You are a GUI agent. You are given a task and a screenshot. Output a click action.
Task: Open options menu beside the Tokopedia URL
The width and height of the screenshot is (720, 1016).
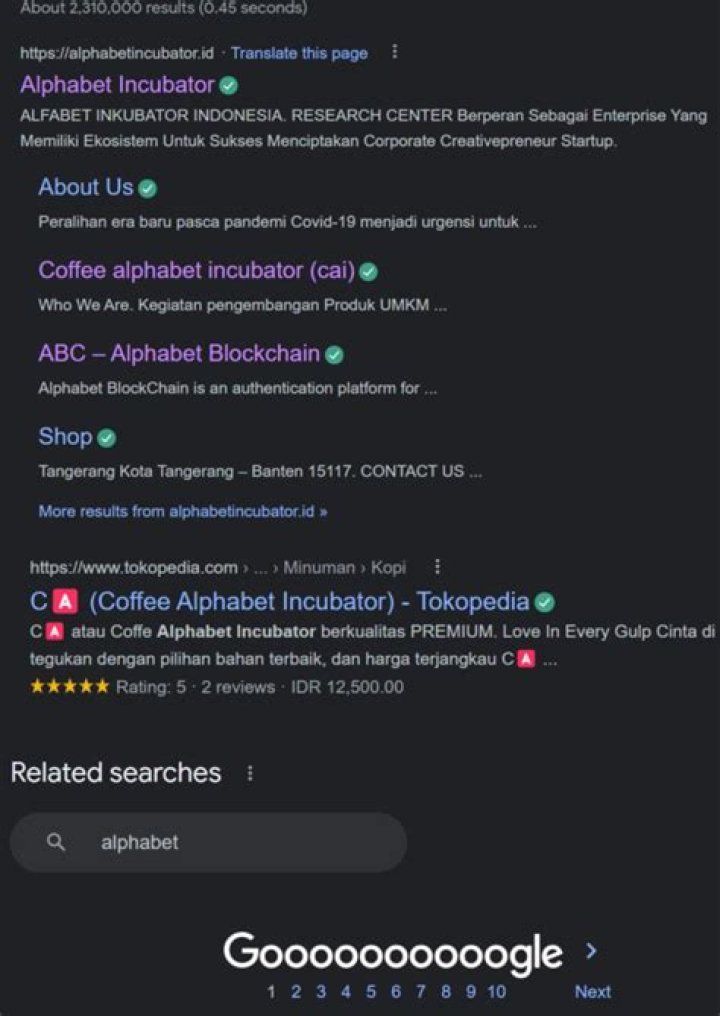(437, 567)
